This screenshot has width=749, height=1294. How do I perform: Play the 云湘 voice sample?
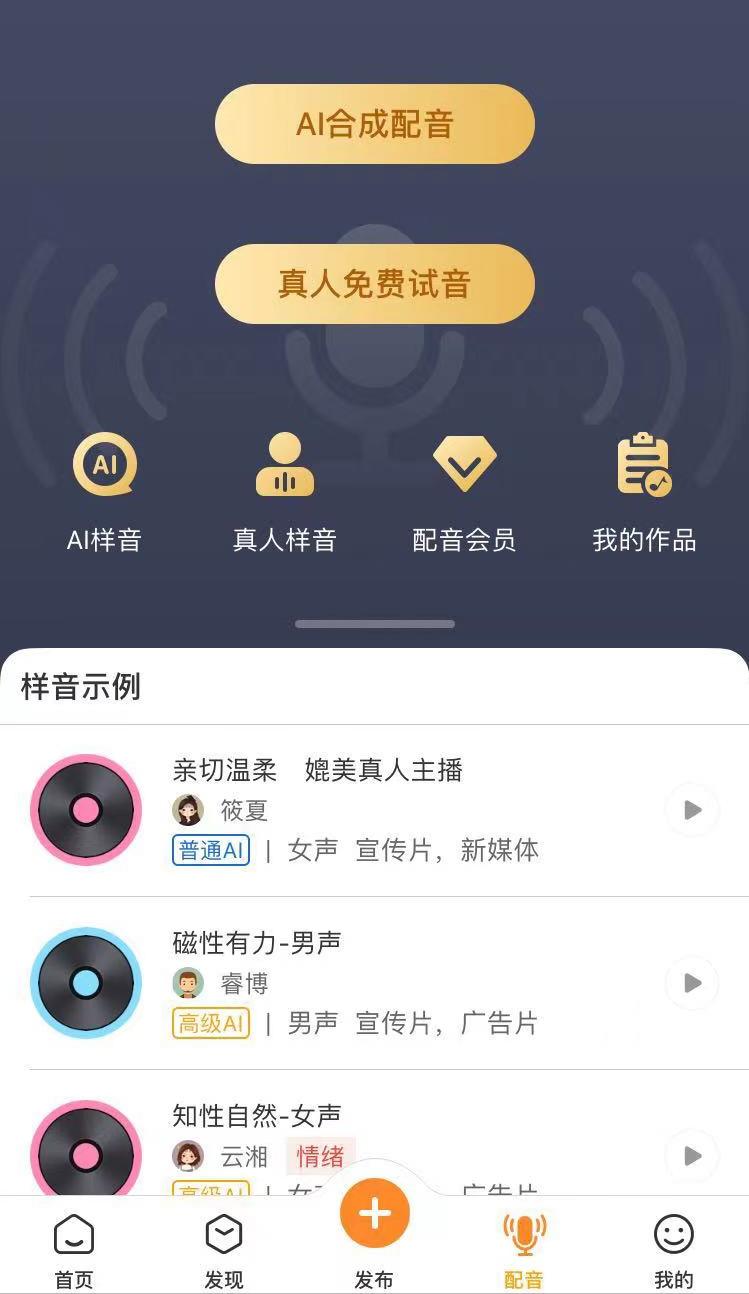click(691, 1156)
